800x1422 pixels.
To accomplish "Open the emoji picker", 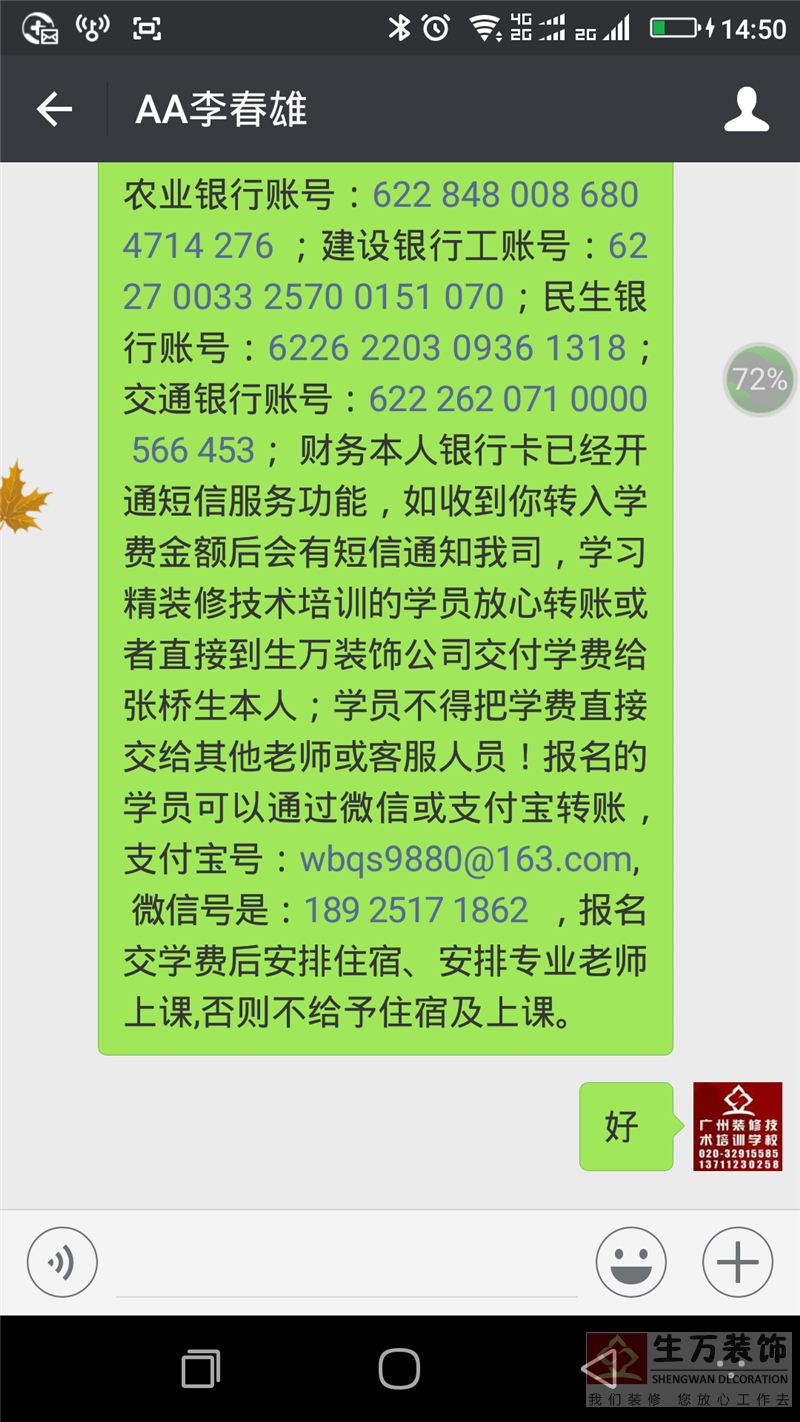I will [631, 1263].
